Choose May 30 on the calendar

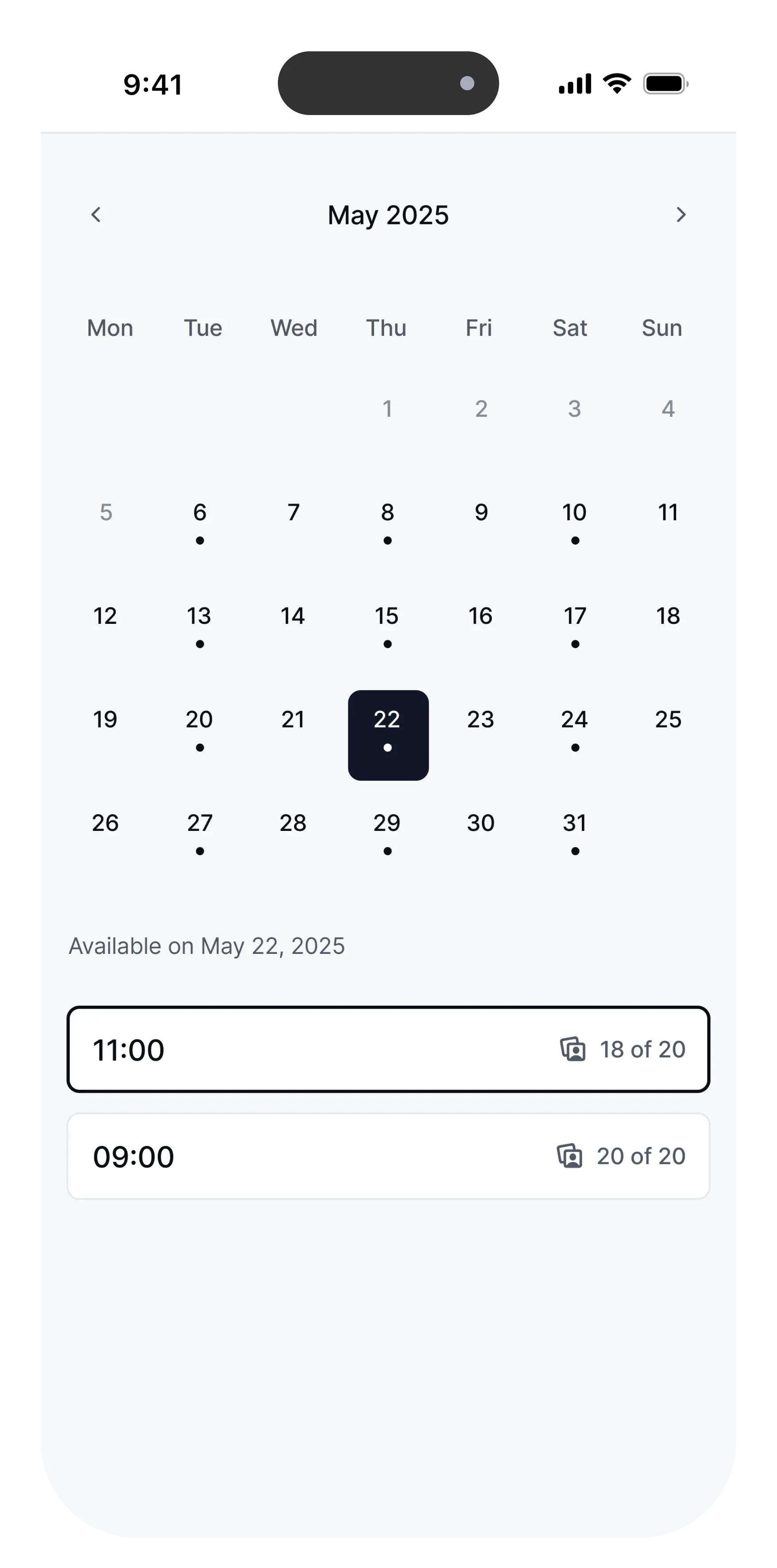481,823
